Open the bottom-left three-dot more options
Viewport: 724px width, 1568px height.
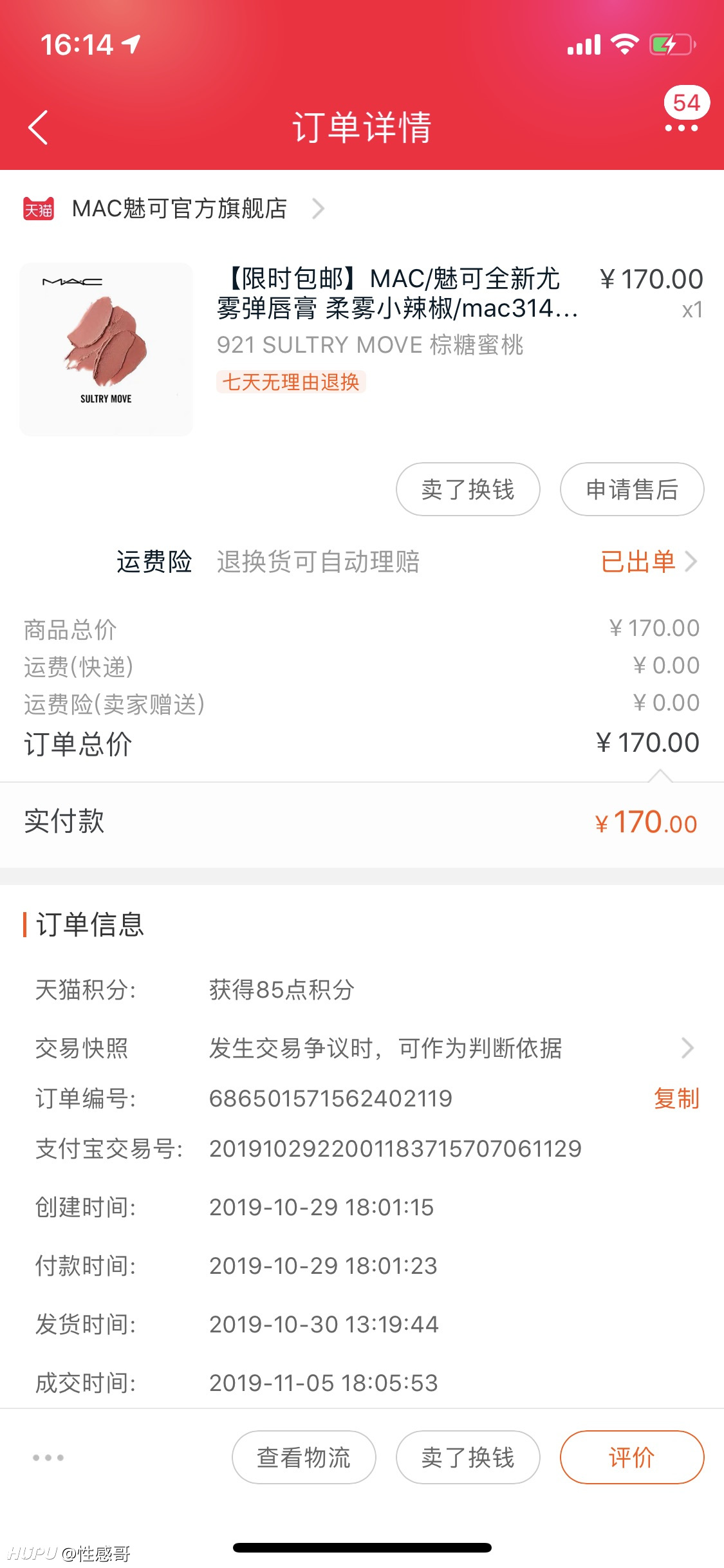[x=48, y=1457]
